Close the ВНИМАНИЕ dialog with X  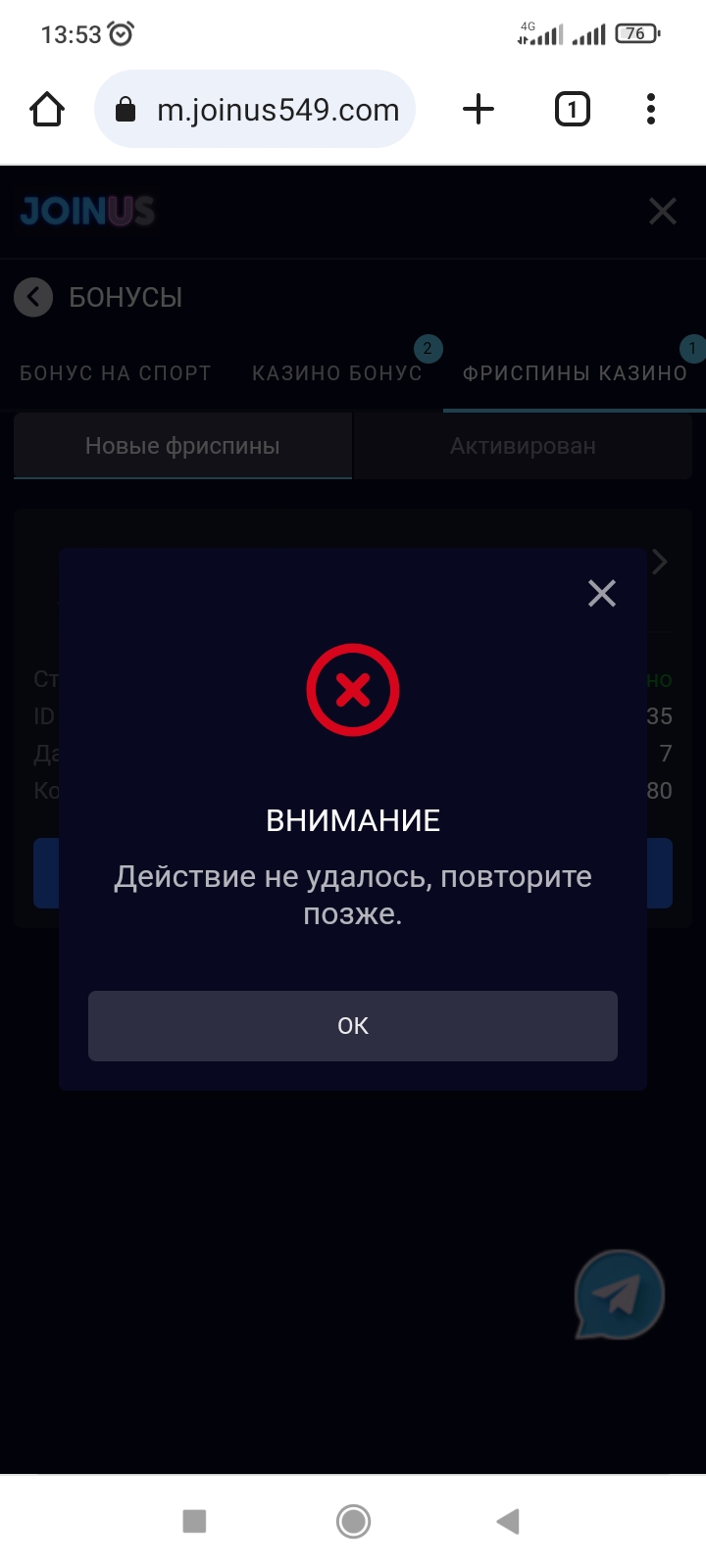[601, 593]
